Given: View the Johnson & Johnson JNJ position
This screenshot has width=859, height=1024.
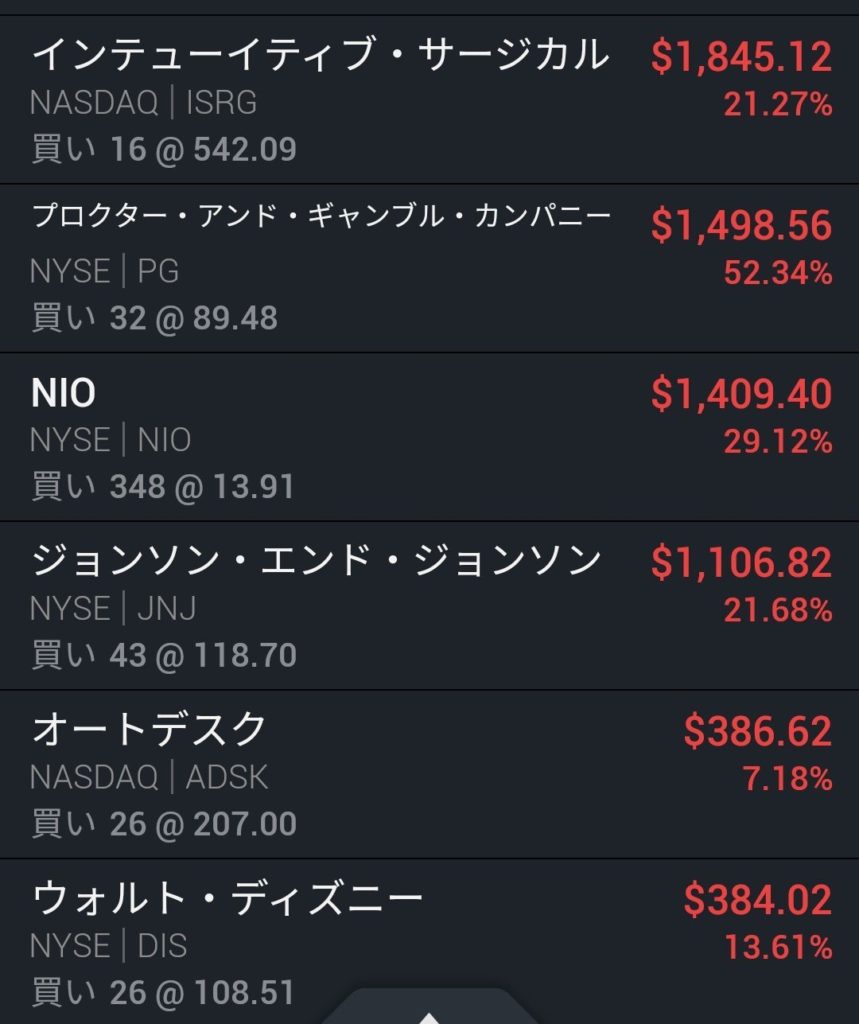Looking at the screenshot, I should [429, 605].
